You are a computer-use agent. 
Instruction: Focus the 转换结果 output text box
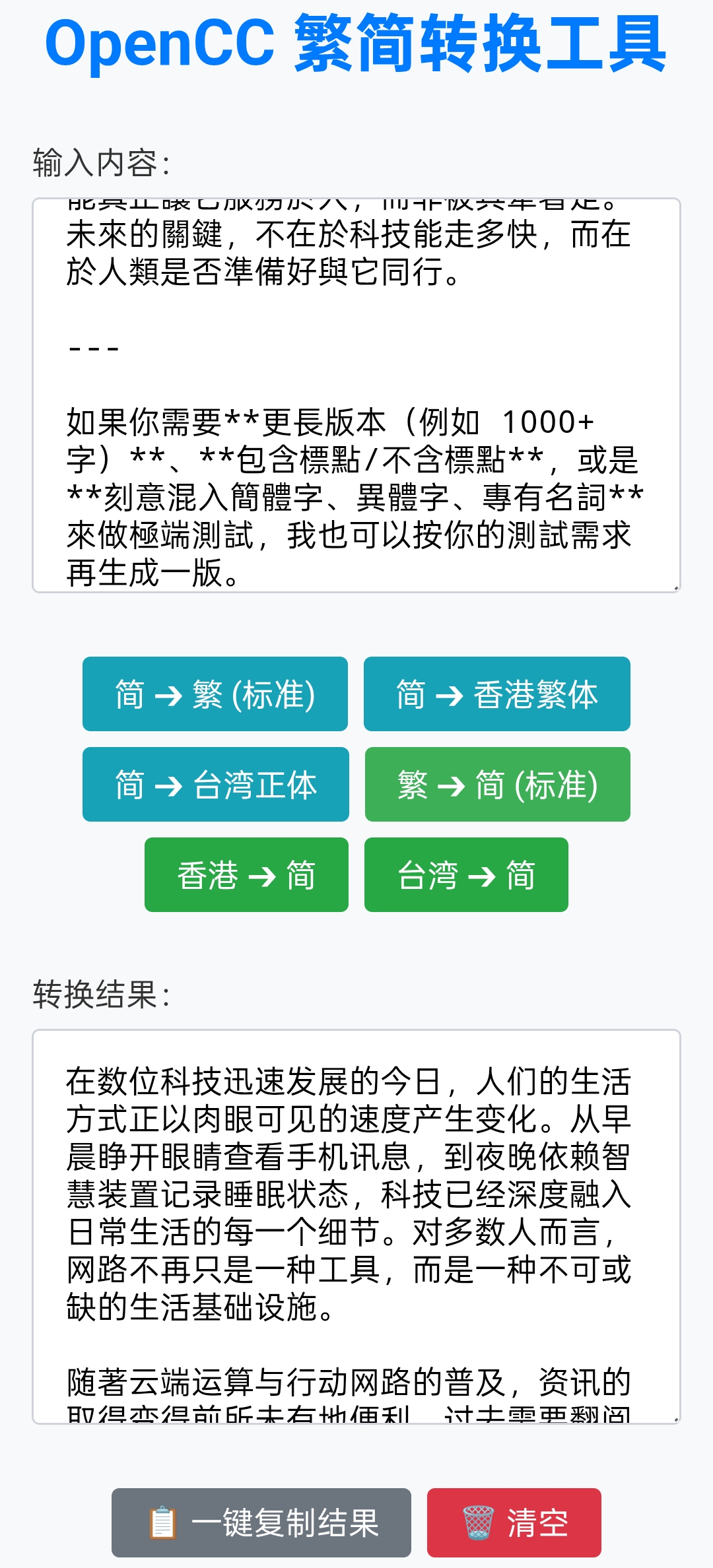click(356, 1226)
